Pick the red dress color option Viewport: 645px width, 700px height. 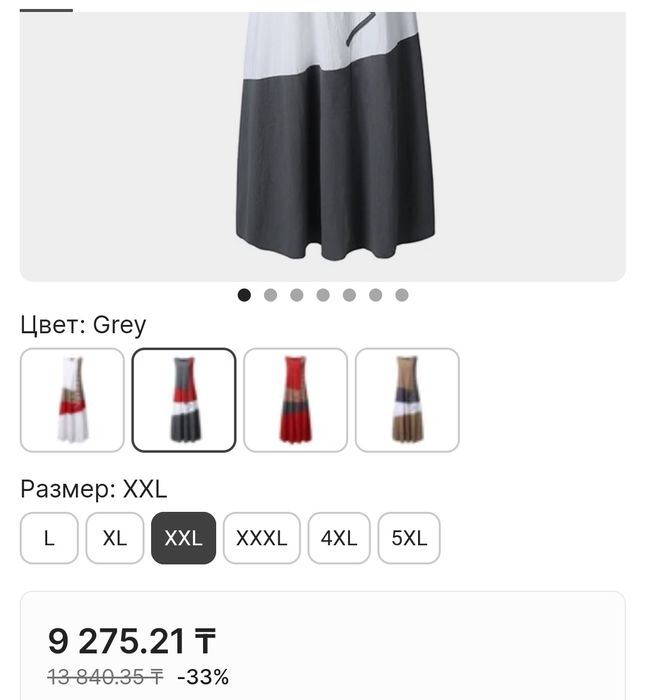tap(295, 400)
